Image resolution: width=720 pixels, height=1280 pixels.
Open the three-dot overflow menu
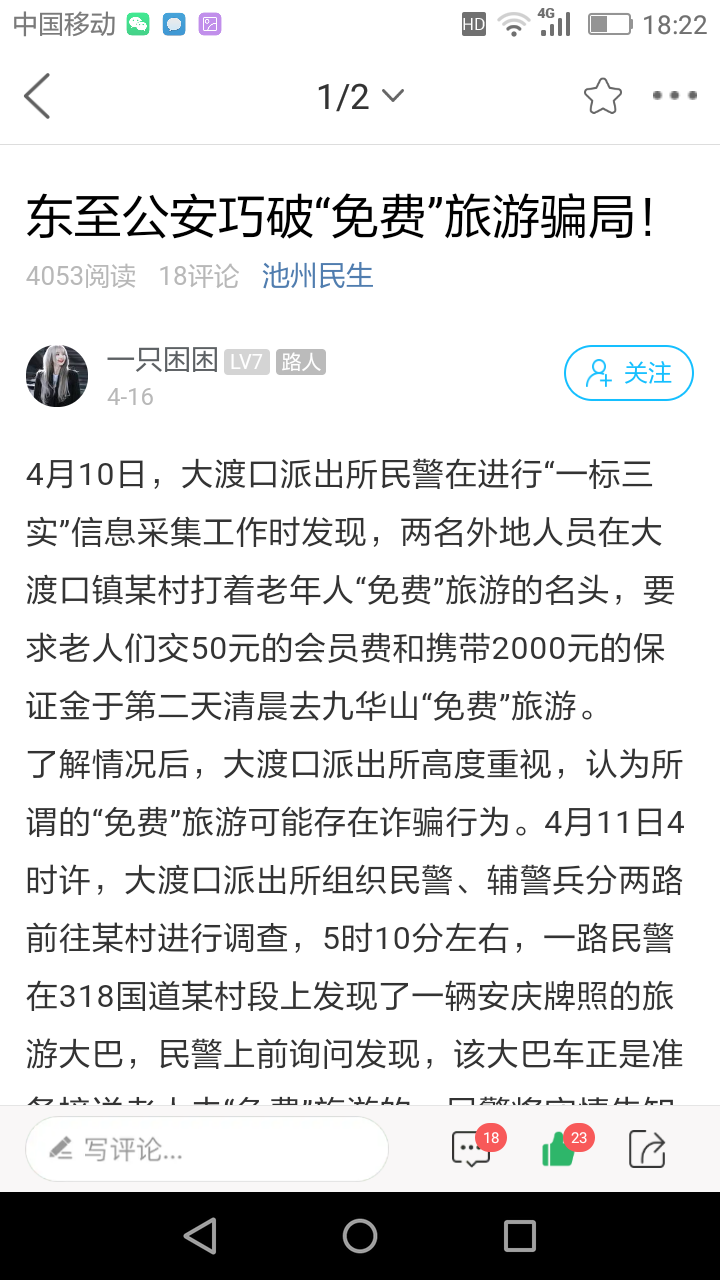click(x=674, y=97)
